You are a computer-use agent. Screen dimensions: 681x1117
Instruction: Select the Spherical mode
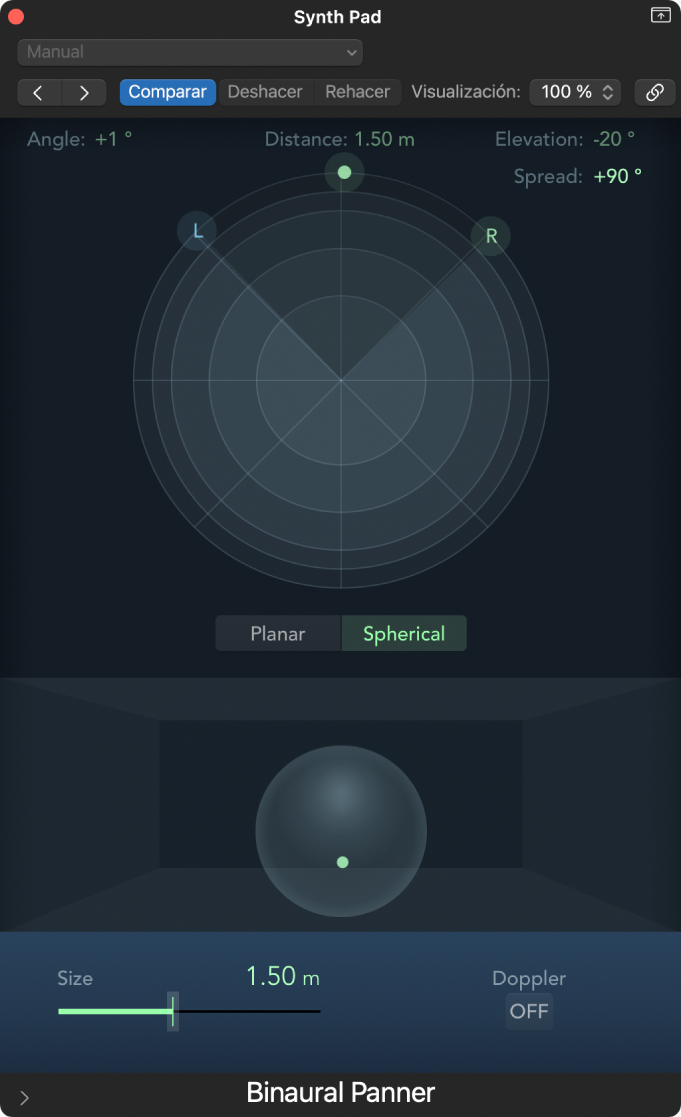tap(404, 634)
